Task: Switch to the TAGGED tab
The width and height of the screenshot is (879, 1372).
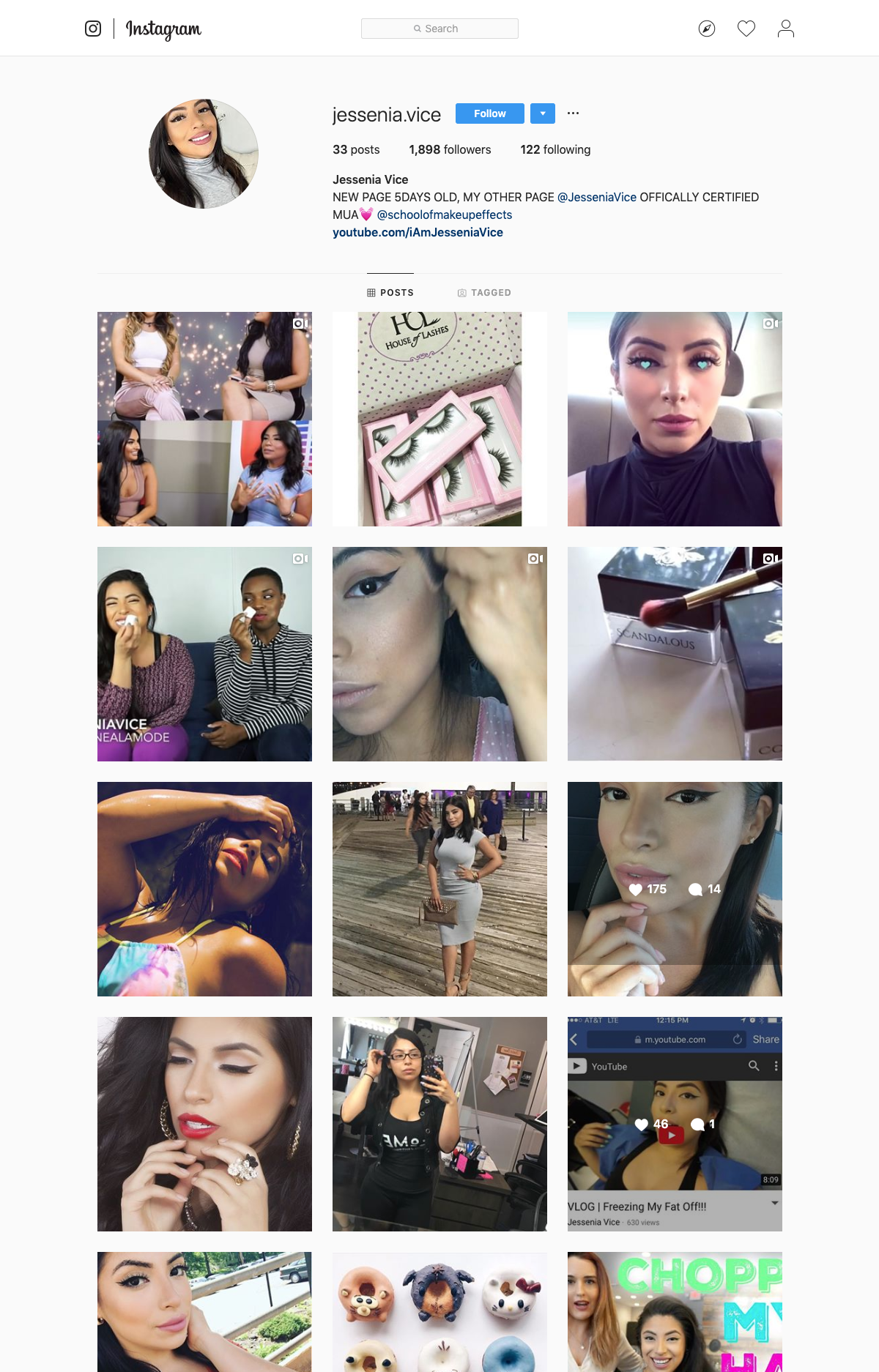Action: (485, 292)
